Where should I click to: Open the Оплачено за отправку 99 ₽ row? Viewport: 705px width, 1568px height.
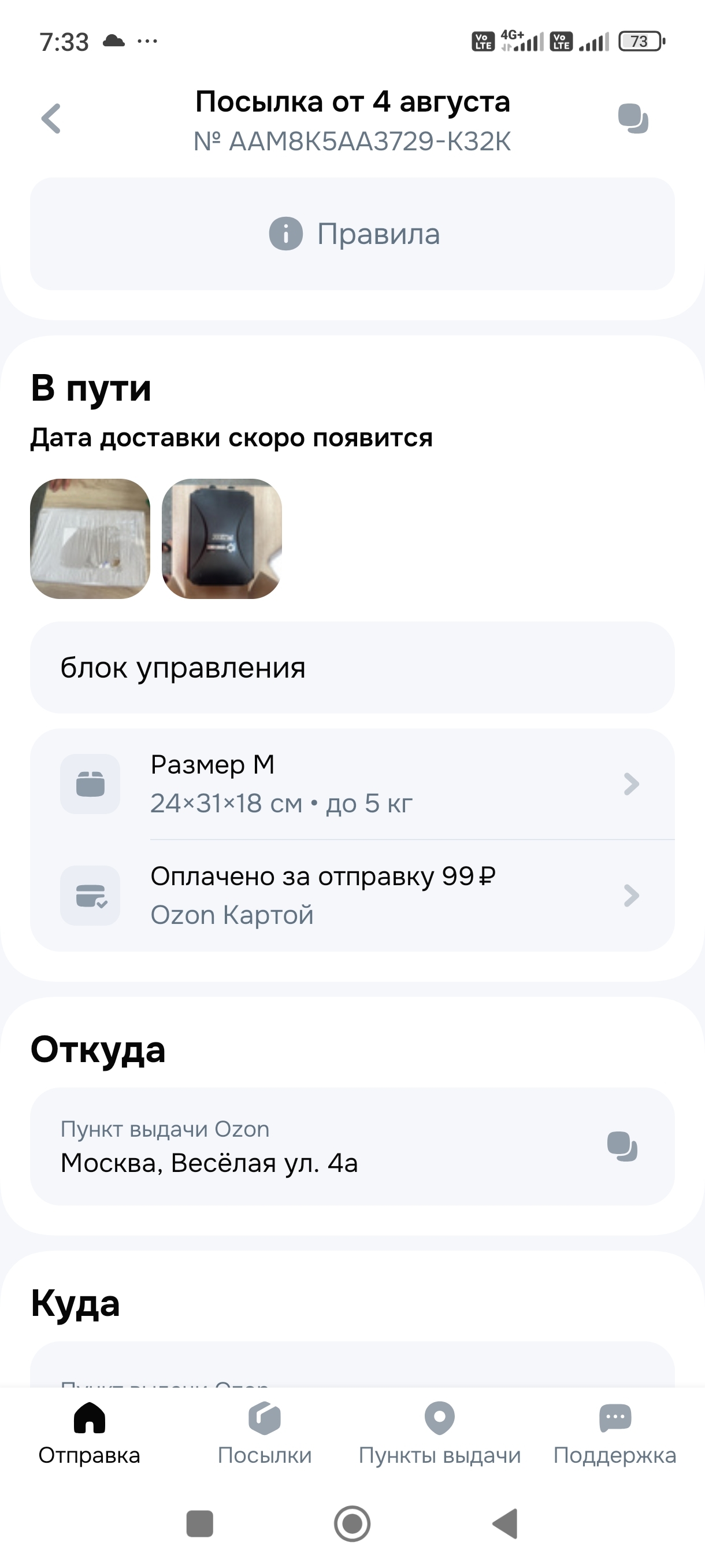(352, 896)
